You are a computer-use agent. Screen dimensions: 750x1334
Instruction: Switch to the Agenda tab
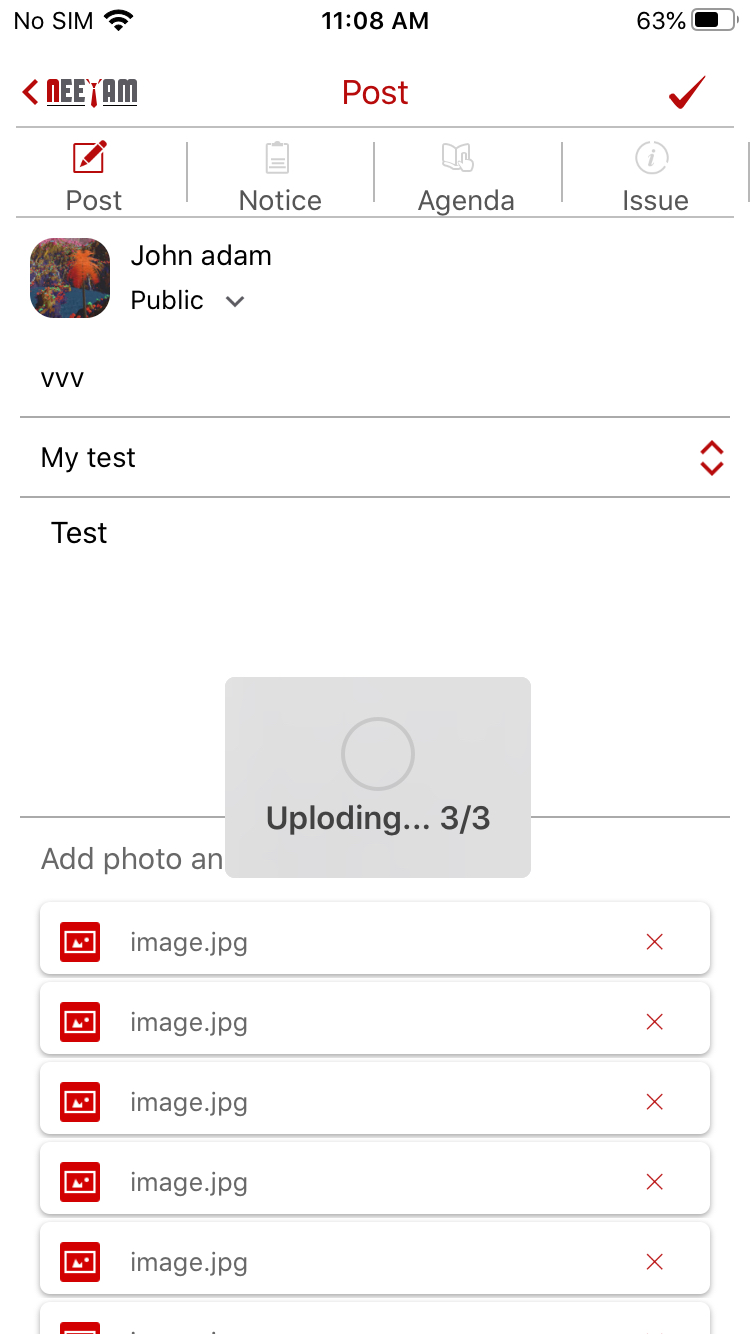pos(466,178)
